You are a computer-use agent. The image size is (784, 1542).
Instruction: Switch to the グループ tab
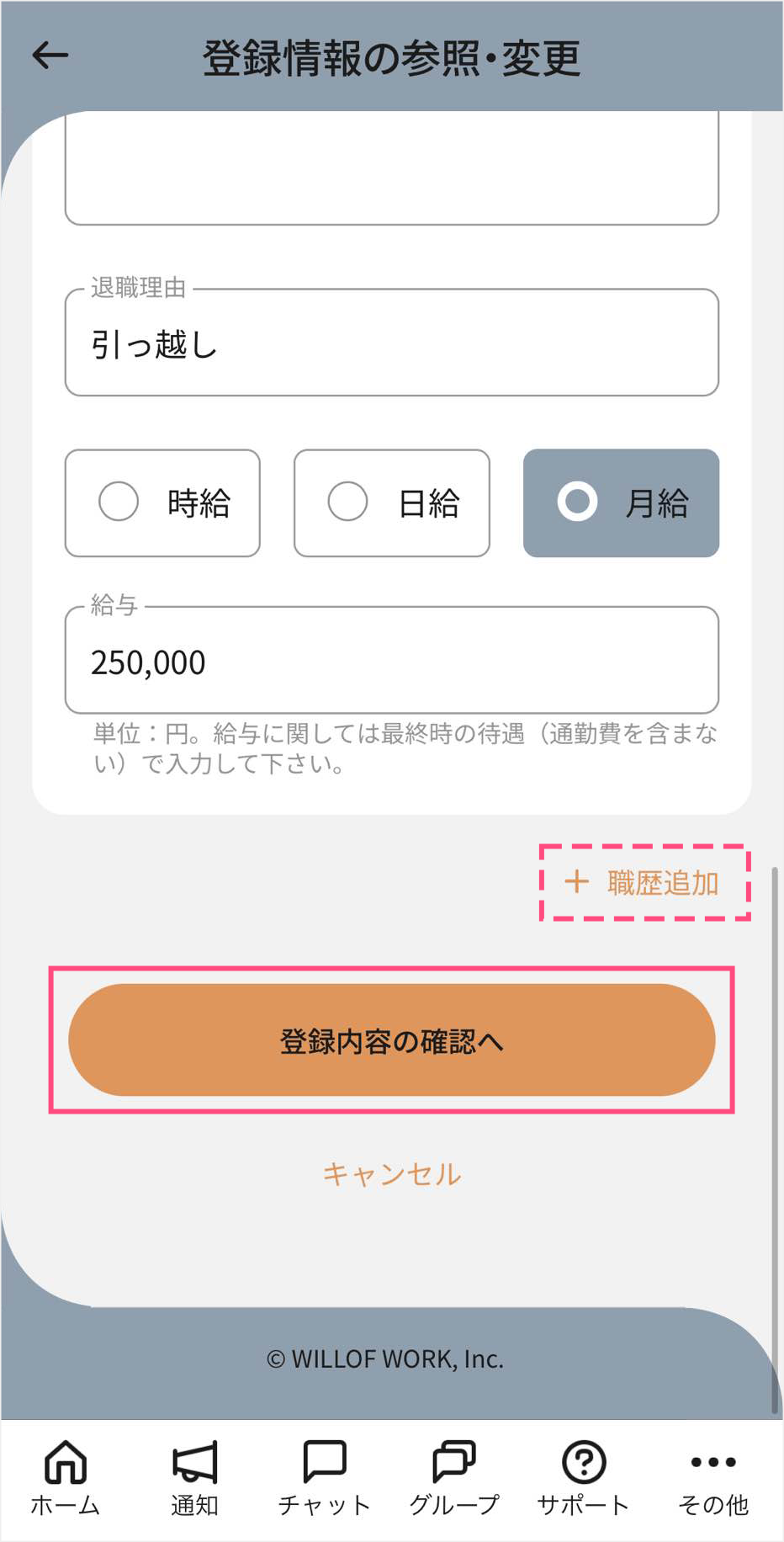coord(454,1478)
